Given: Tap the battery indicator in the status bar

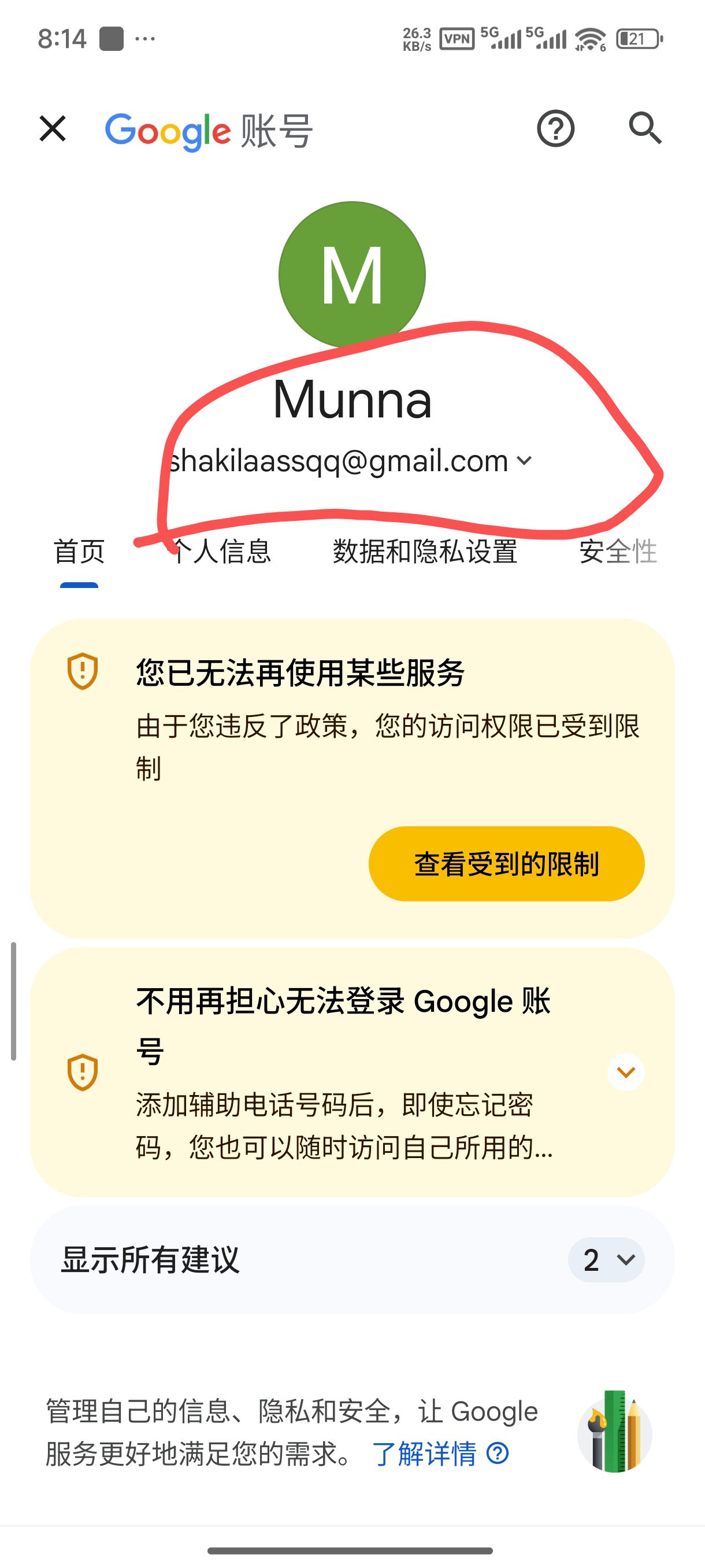Looking at the screenshot, I should [638, 38].
